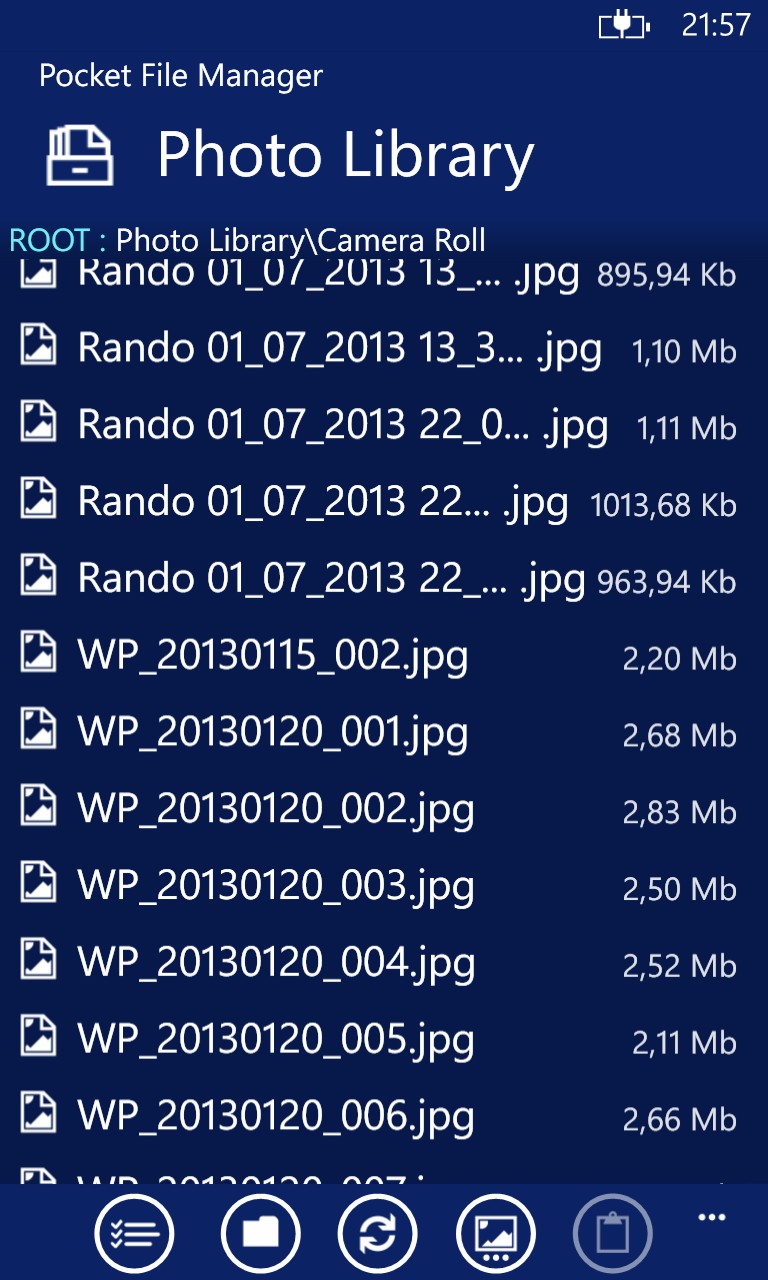Tap the multi-select checklist icon
Screen dimensions: 768x1280
pos(134,1233)
